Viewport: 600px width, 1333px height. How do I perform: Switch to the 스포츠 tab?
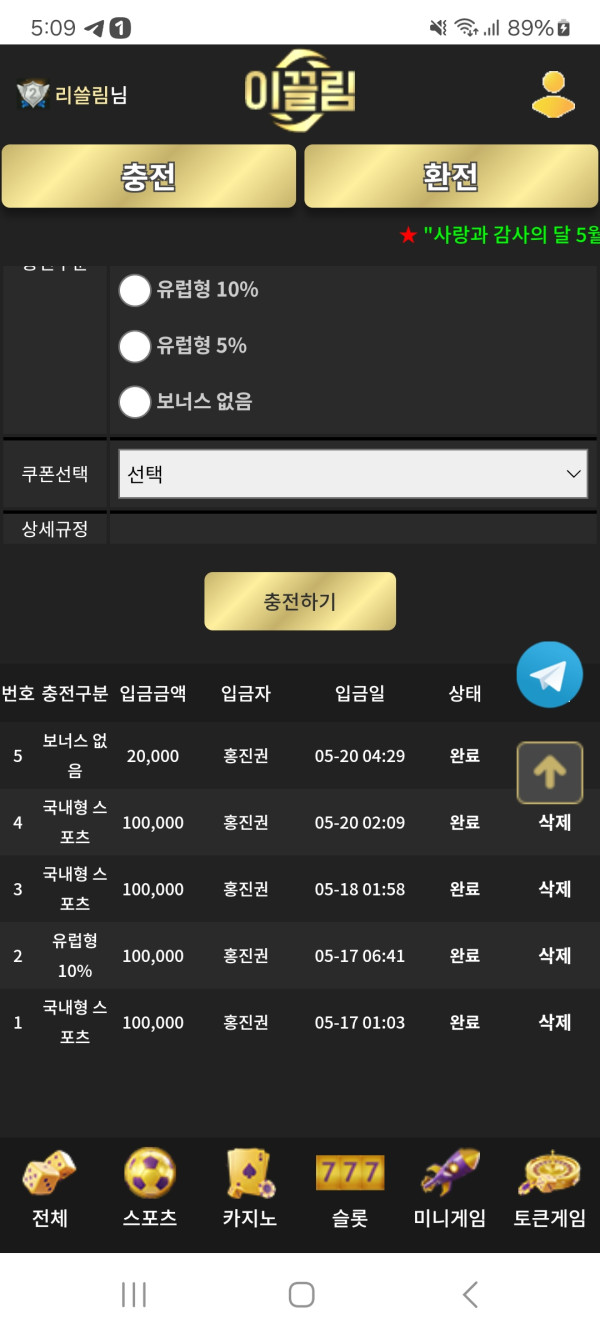click(150, 1190)
